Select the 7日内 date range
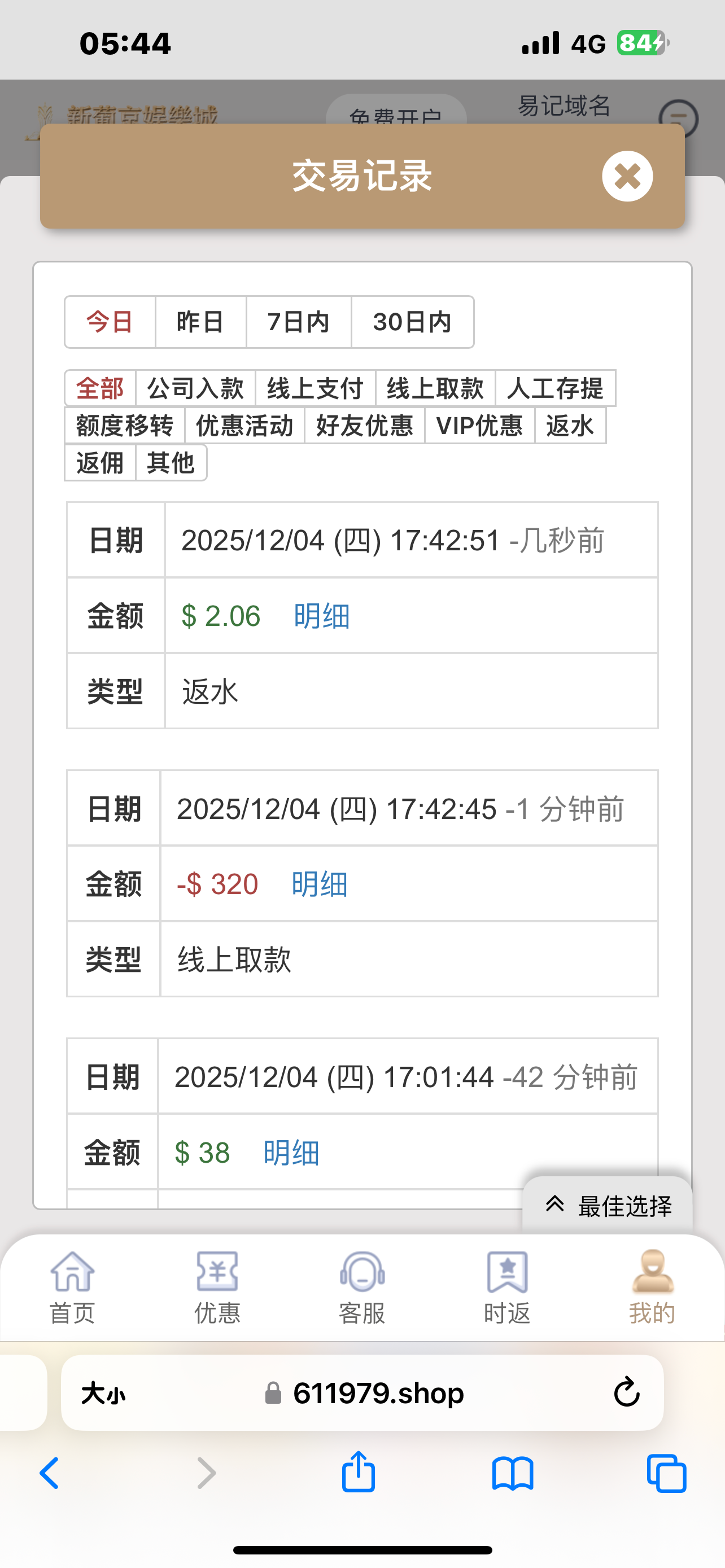This screenshot has width=725, height=1568. 298,322
